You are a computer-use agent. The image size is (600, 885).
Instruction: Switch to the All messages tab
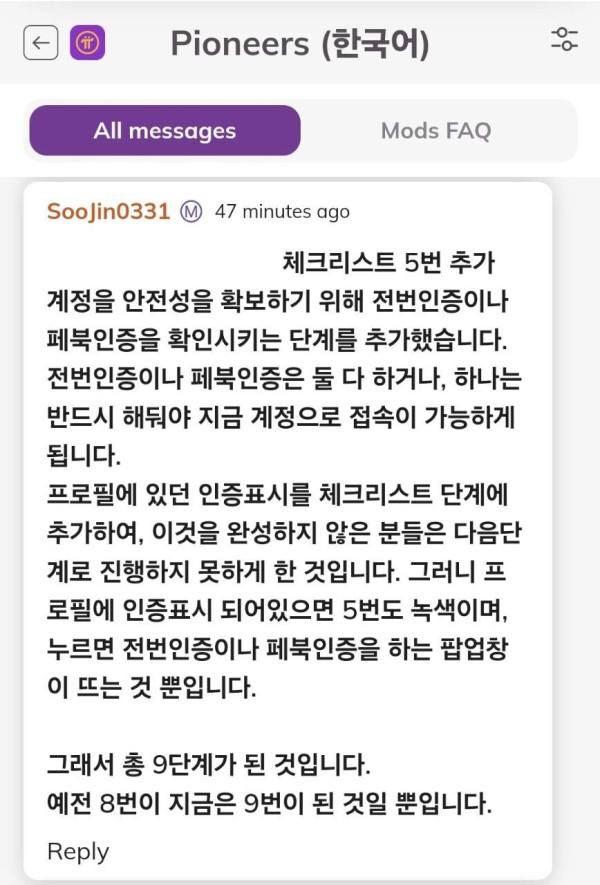pos(165,131)
